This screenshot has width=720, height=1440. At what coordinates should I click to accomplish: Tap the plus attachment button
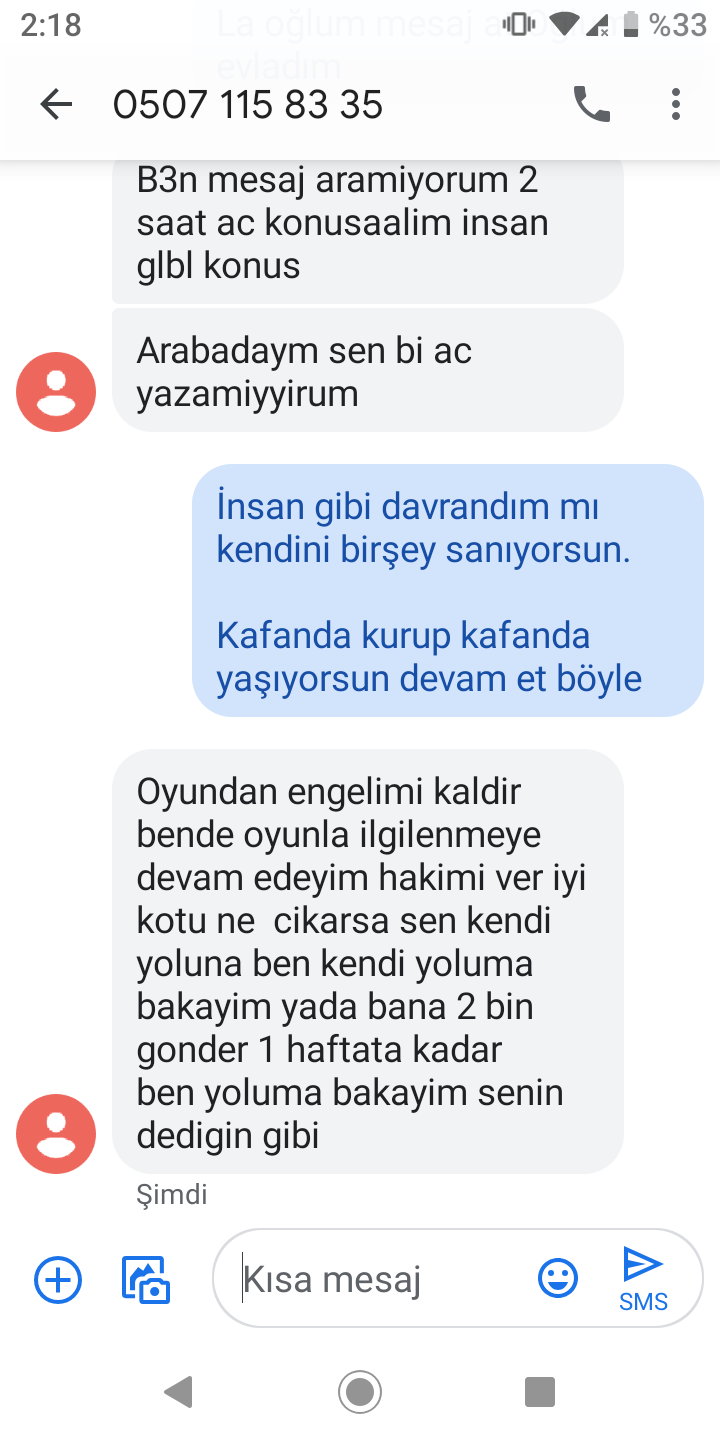[58, 1279]
